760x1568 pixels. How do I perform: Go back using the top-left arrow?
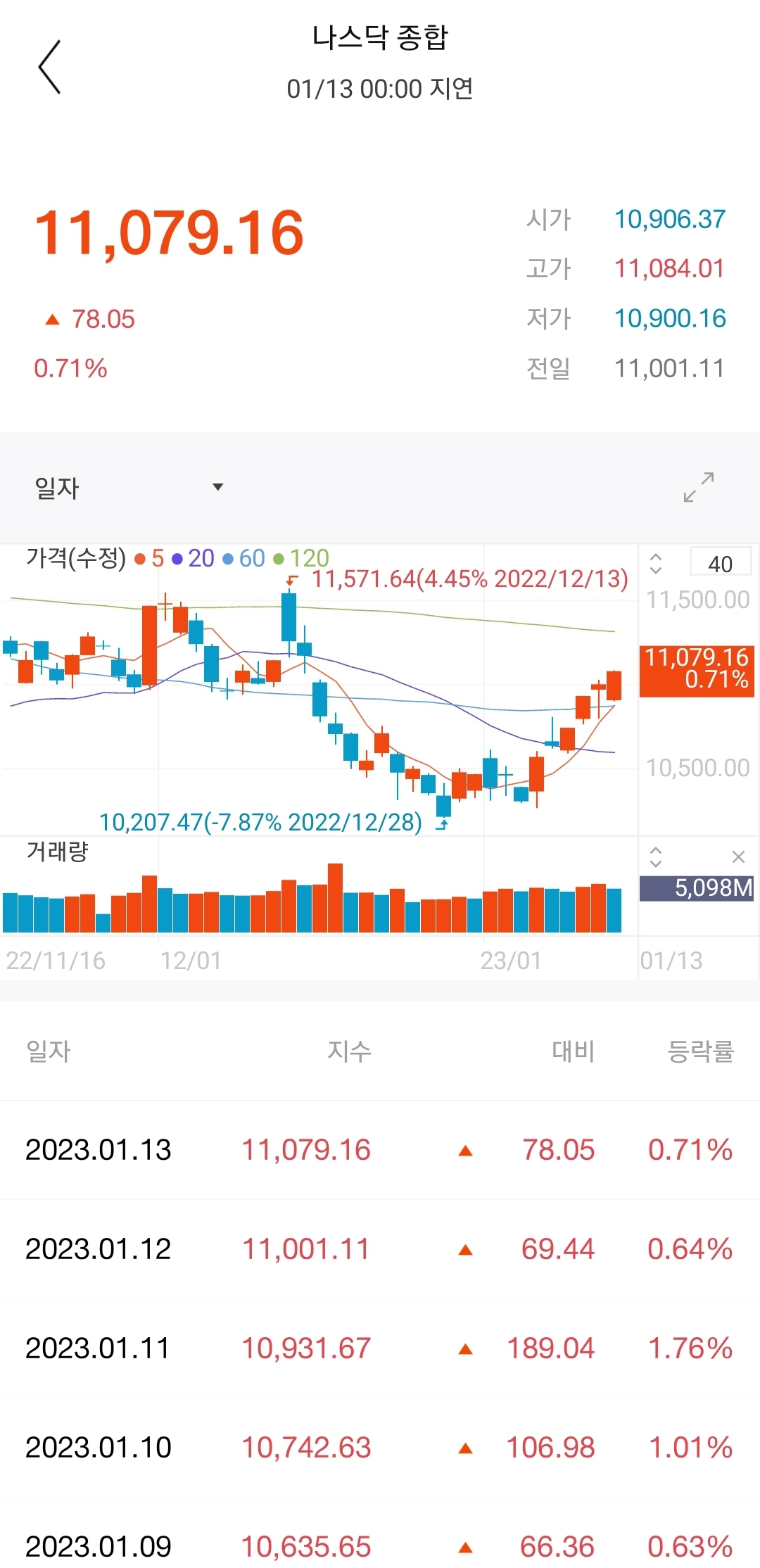(49, 67)
